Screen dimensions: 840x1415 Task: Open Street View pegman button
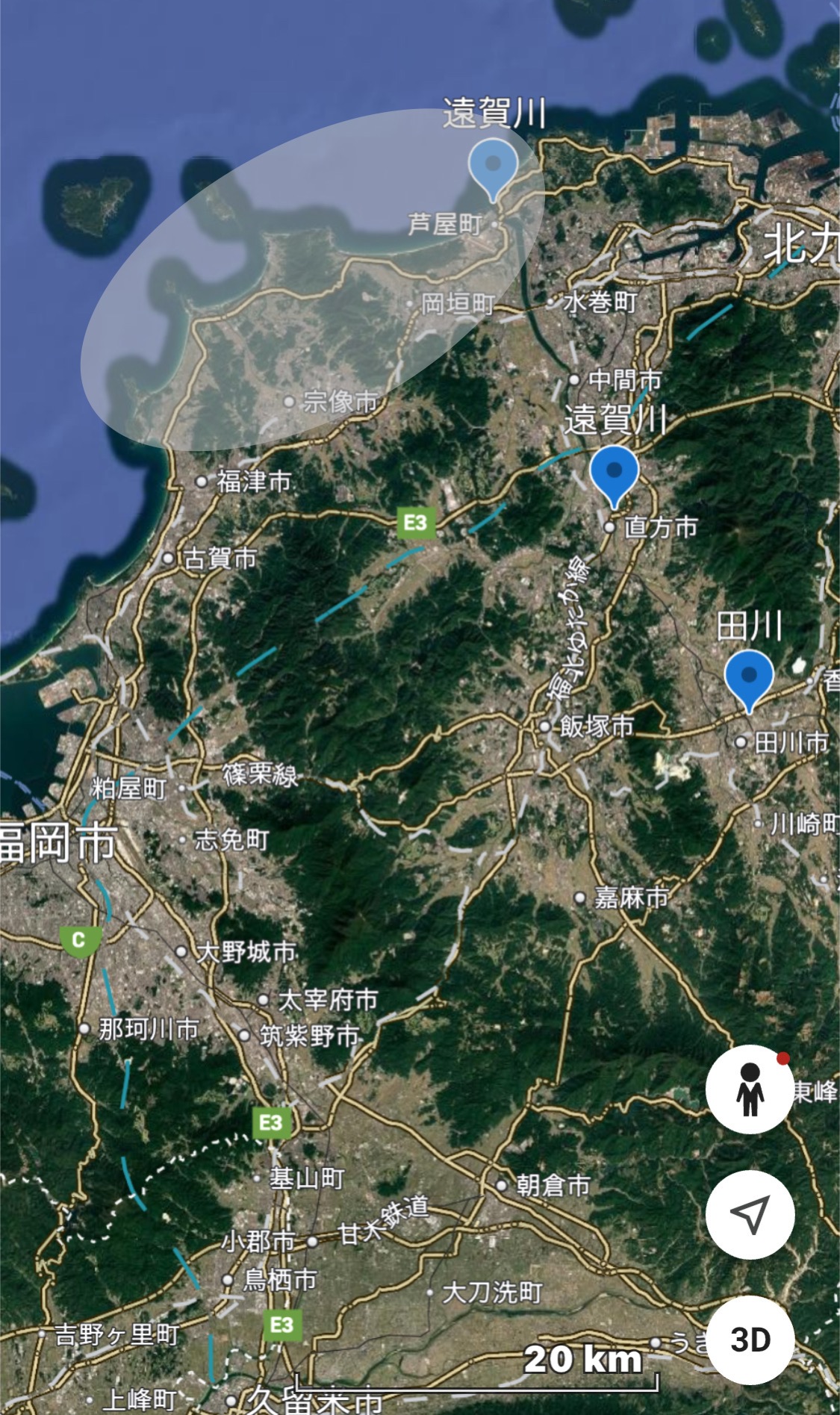pos(750,1089)
